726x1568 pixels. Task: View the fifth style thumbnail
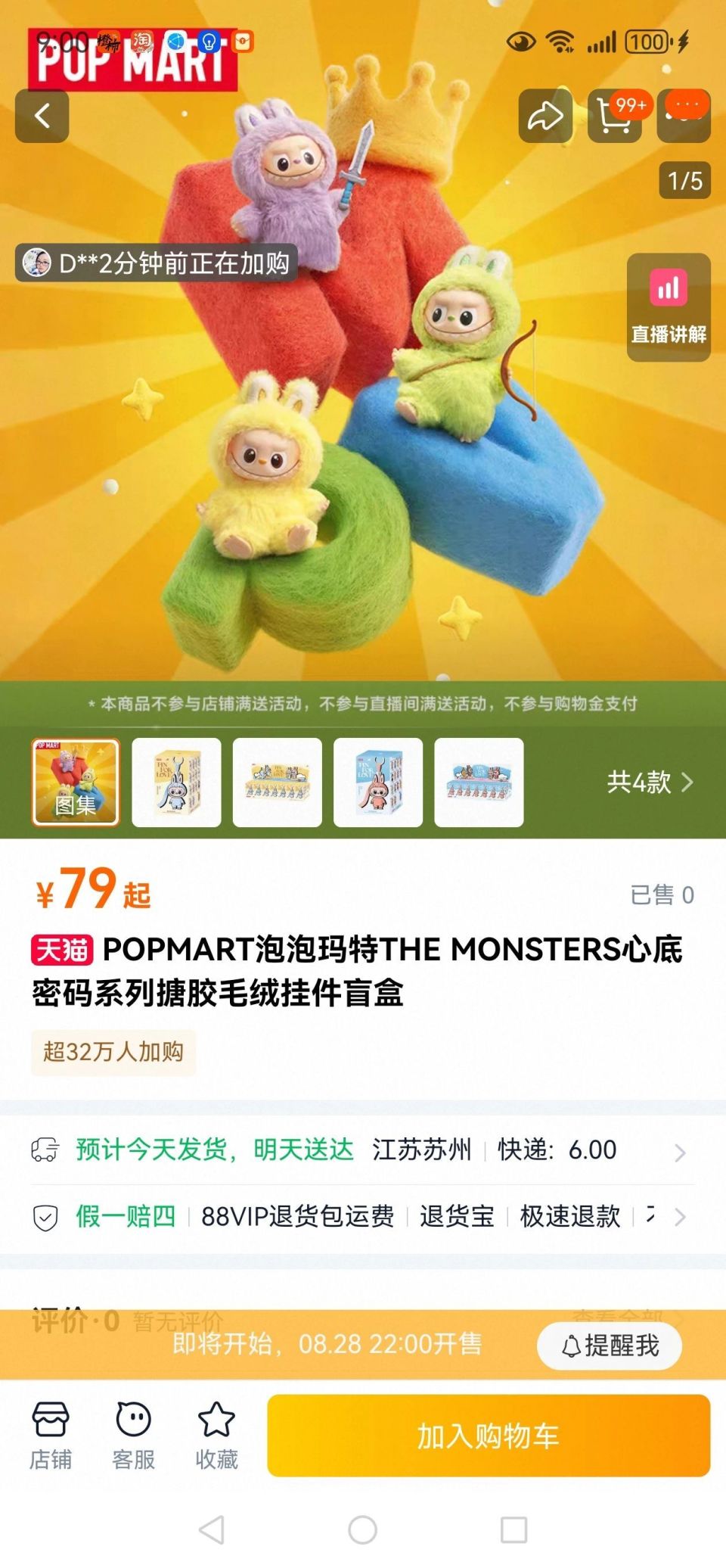479,782
